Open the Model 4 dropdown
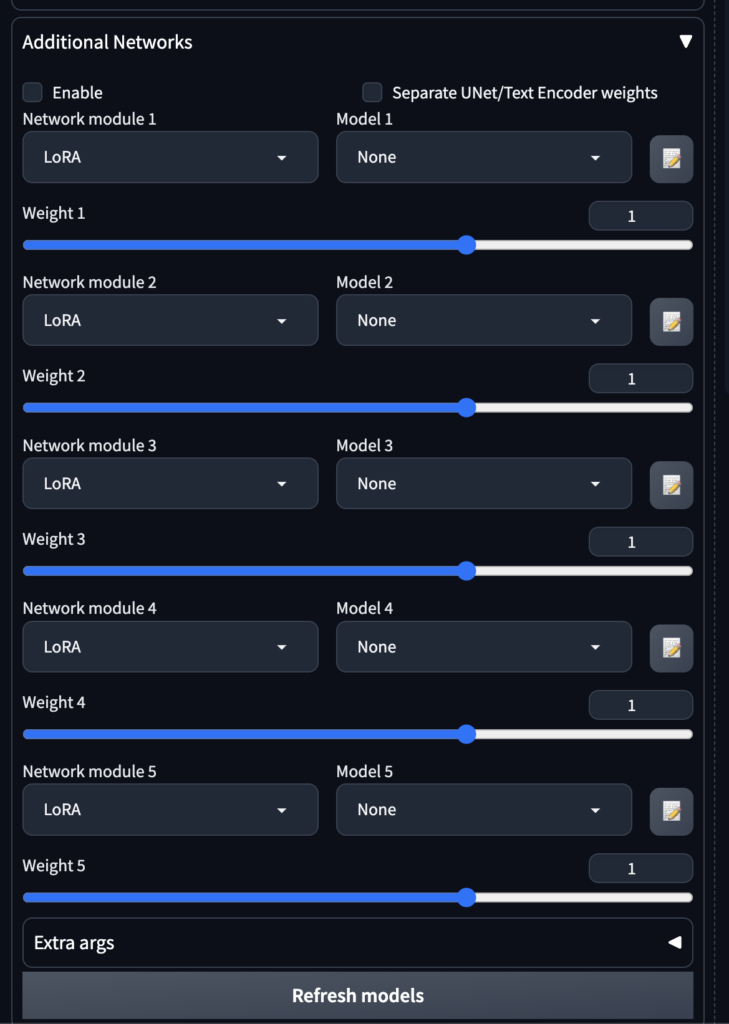This screenshot has width=729, height=1024. [x=483, y=647]
